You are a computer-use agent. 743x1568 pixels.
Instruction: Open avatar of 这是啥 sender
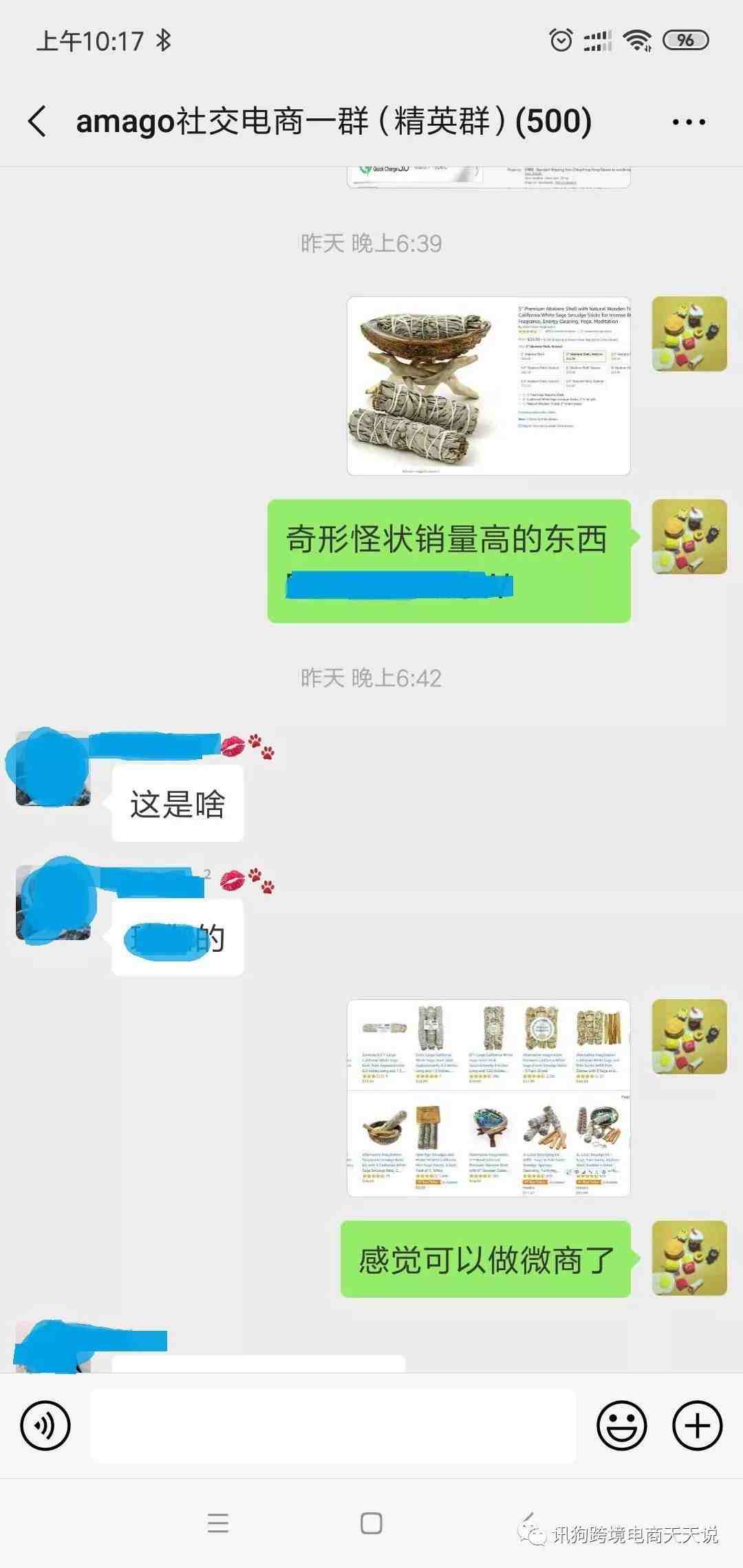point(53,768)
